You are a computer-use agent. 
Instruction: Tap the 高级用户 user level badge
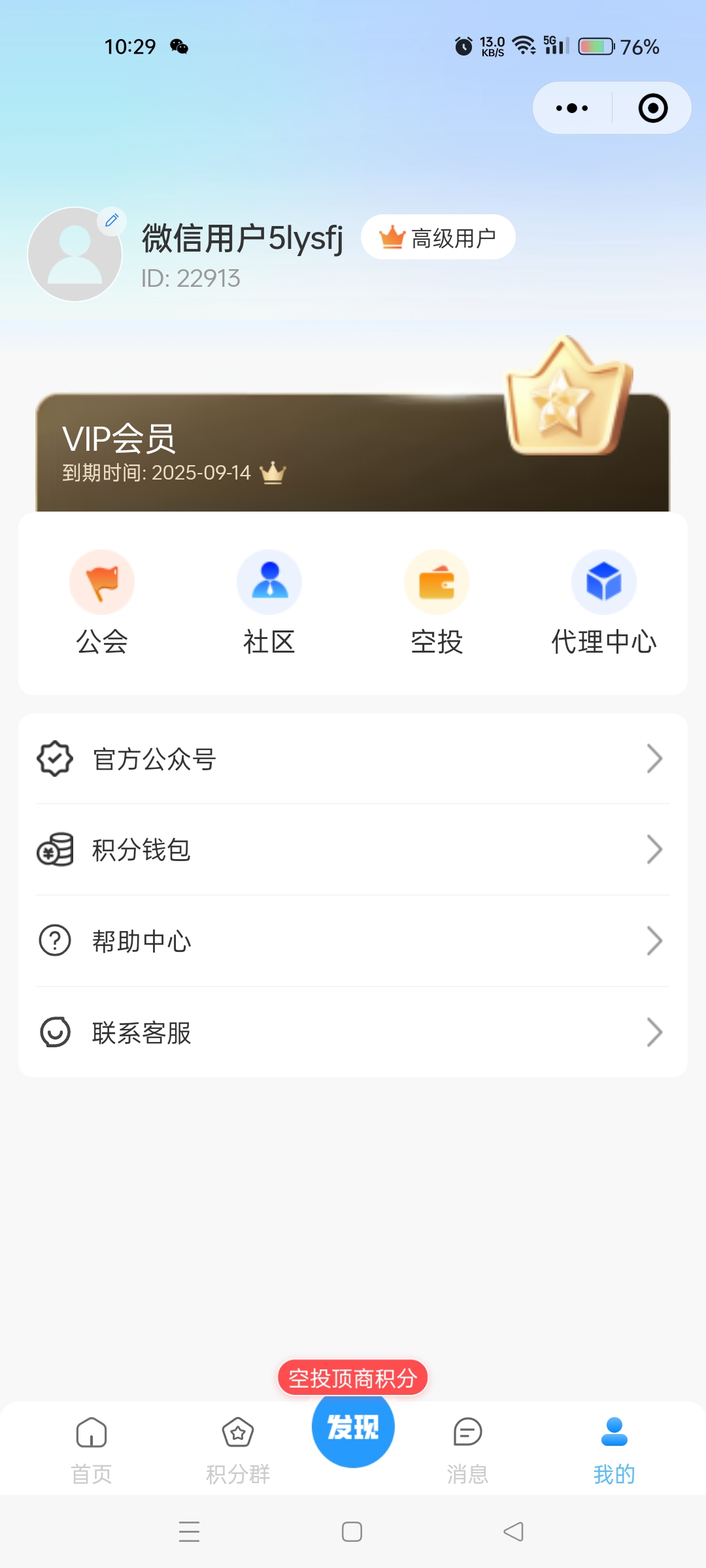click(438, 238)
